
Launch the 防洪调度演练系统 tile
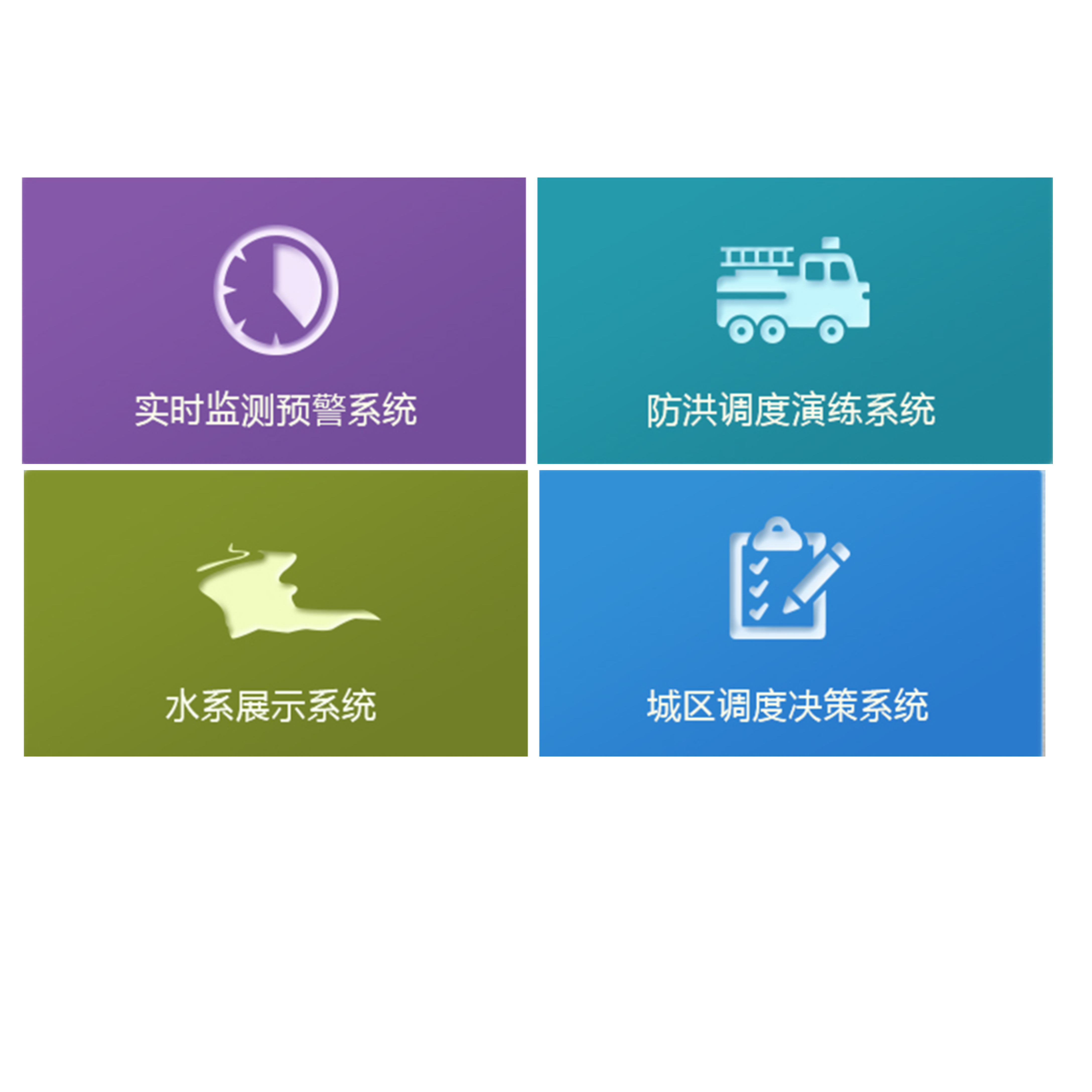[794, 320]
